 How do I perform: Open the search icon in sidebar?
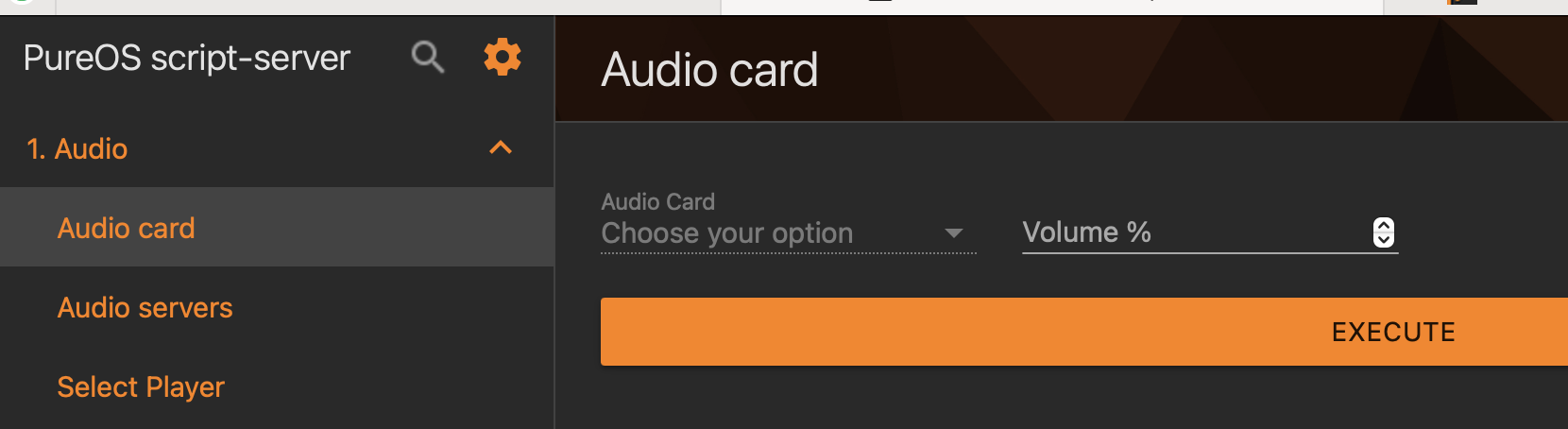pyautogui.click(x=428, y=58)
